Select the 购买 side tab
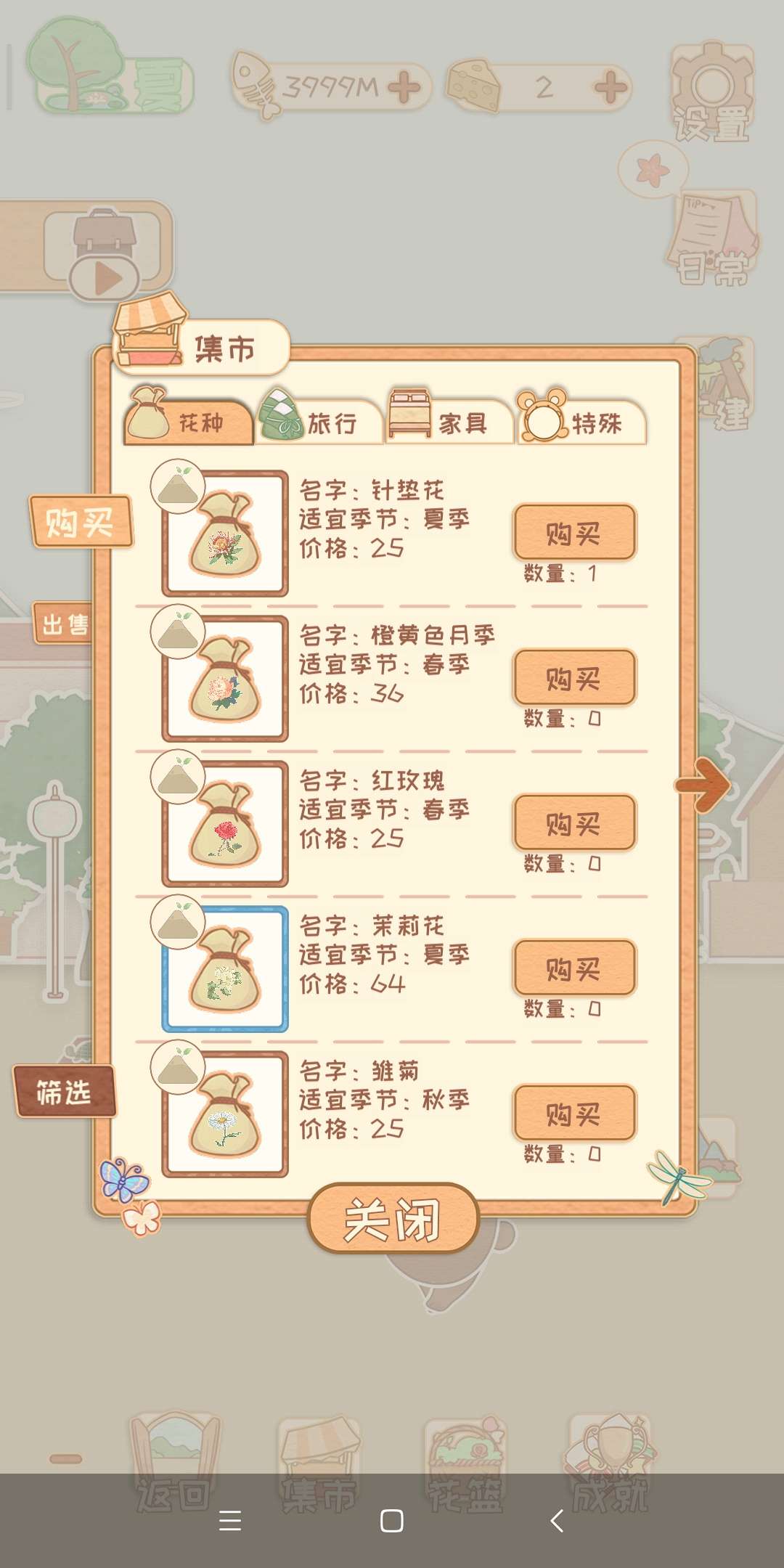 tap(81, 522)
